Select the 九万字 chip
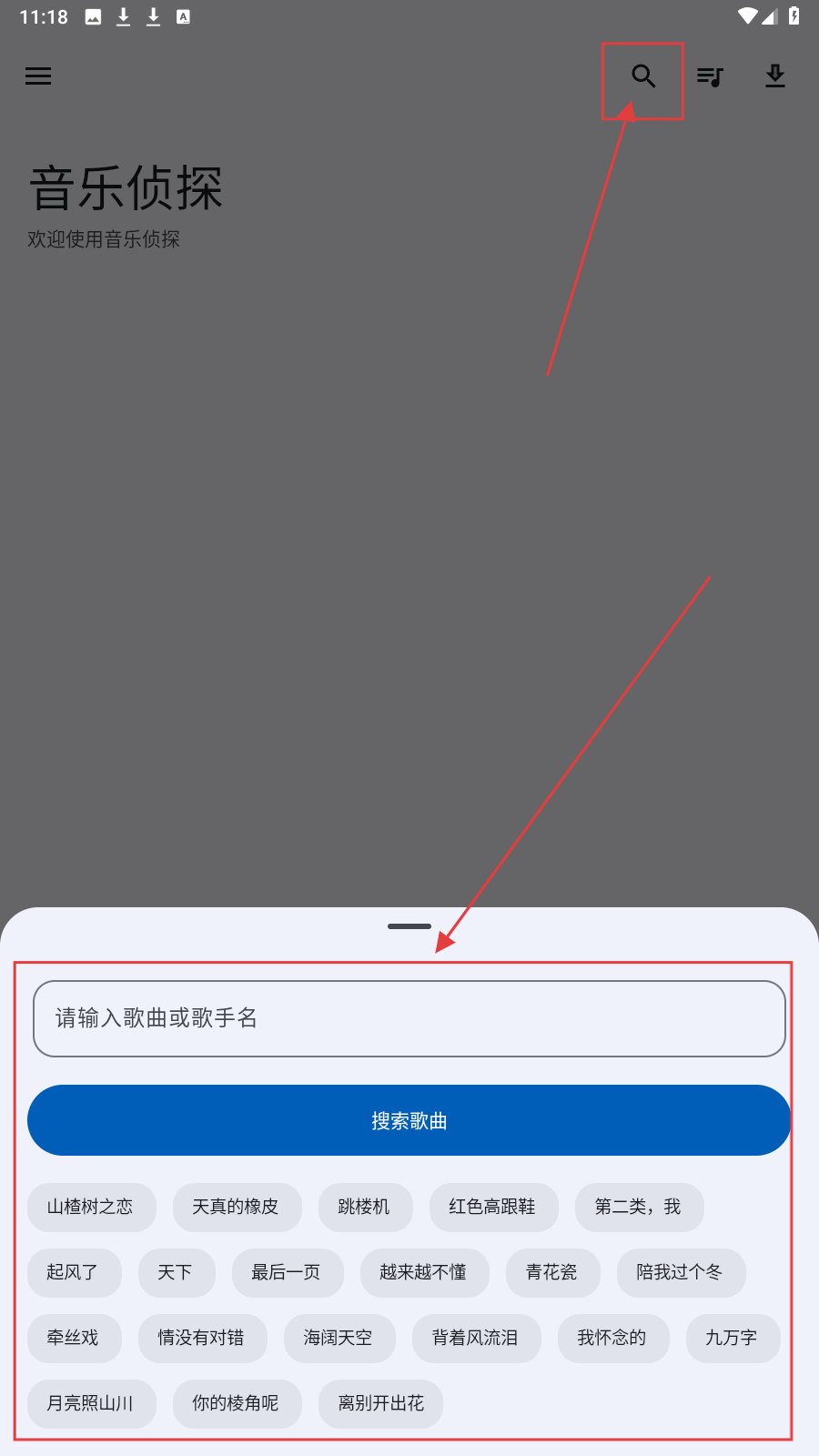This screenshot has width=819, height=1456. pyautogui.click(x=733, y=1338)
